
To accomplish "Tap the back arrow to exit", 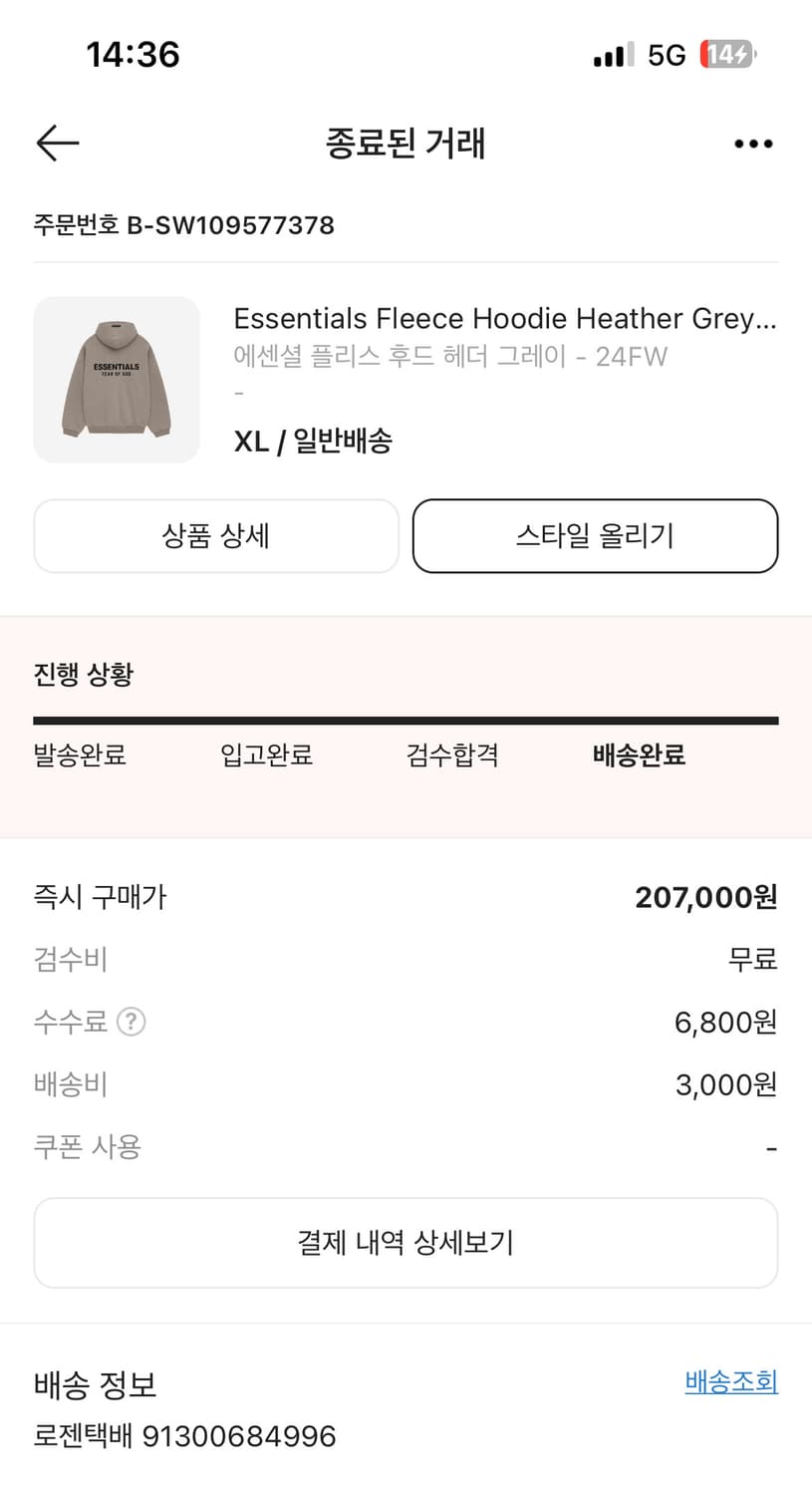I will tap(57, 143).
